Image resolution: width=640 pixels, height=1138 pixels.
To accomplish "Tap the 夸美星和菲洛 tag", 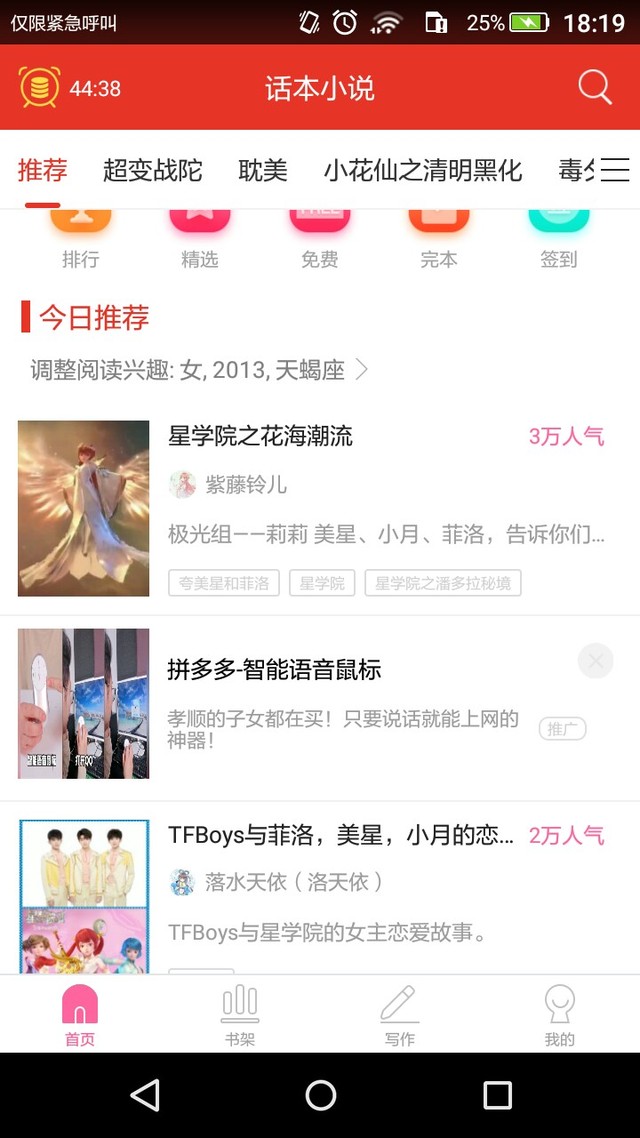I will coord(225,583).
